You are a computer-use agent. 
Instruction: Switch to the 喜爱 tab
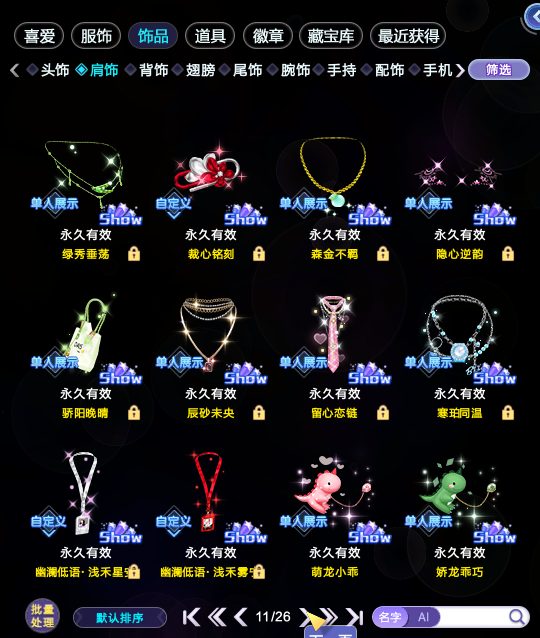pos(39,36)
